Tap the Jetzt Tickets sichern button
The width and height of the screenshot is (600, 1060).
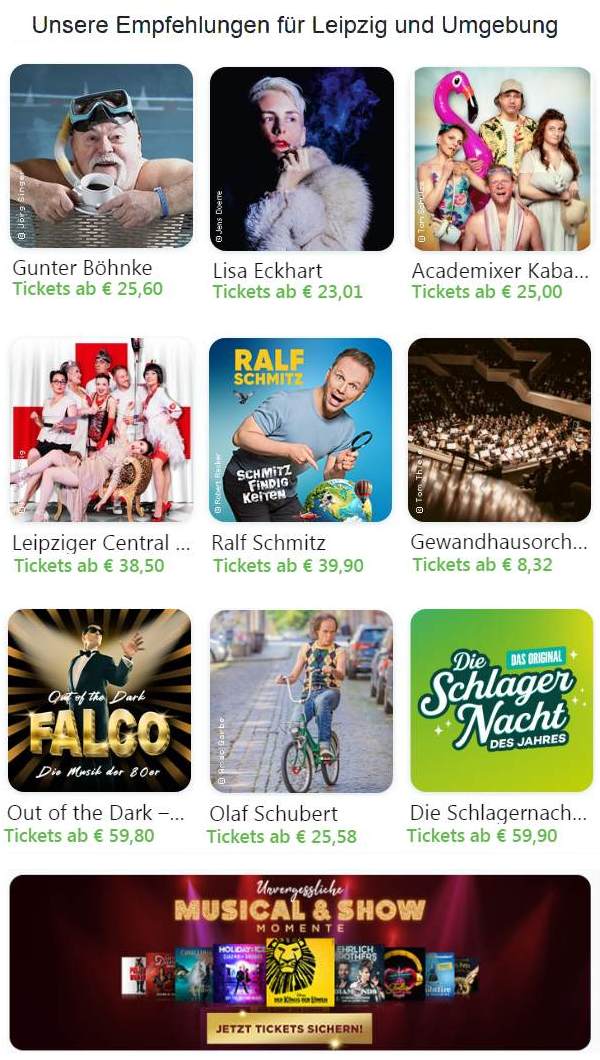coord(289,1027)
